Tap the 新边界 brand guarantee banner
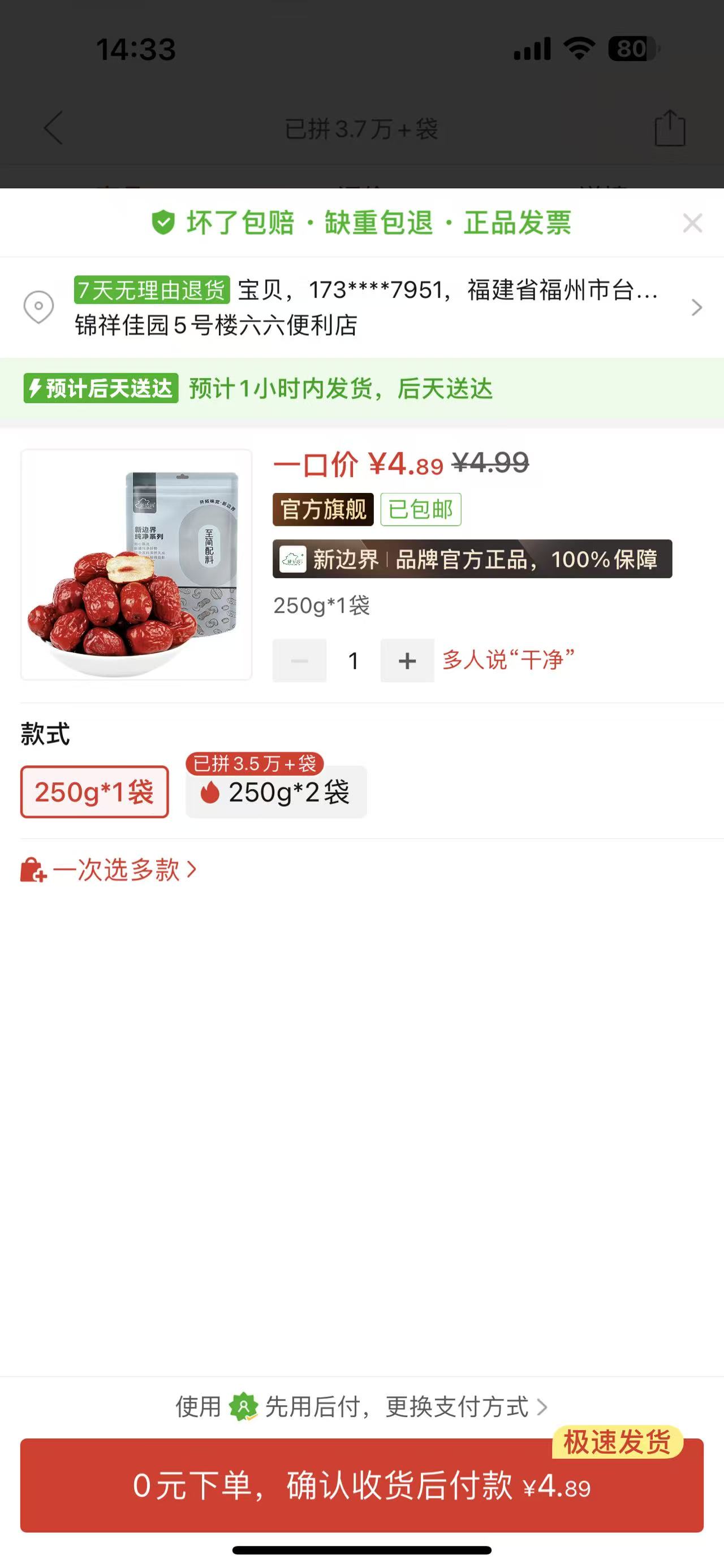 pos(472,559)
